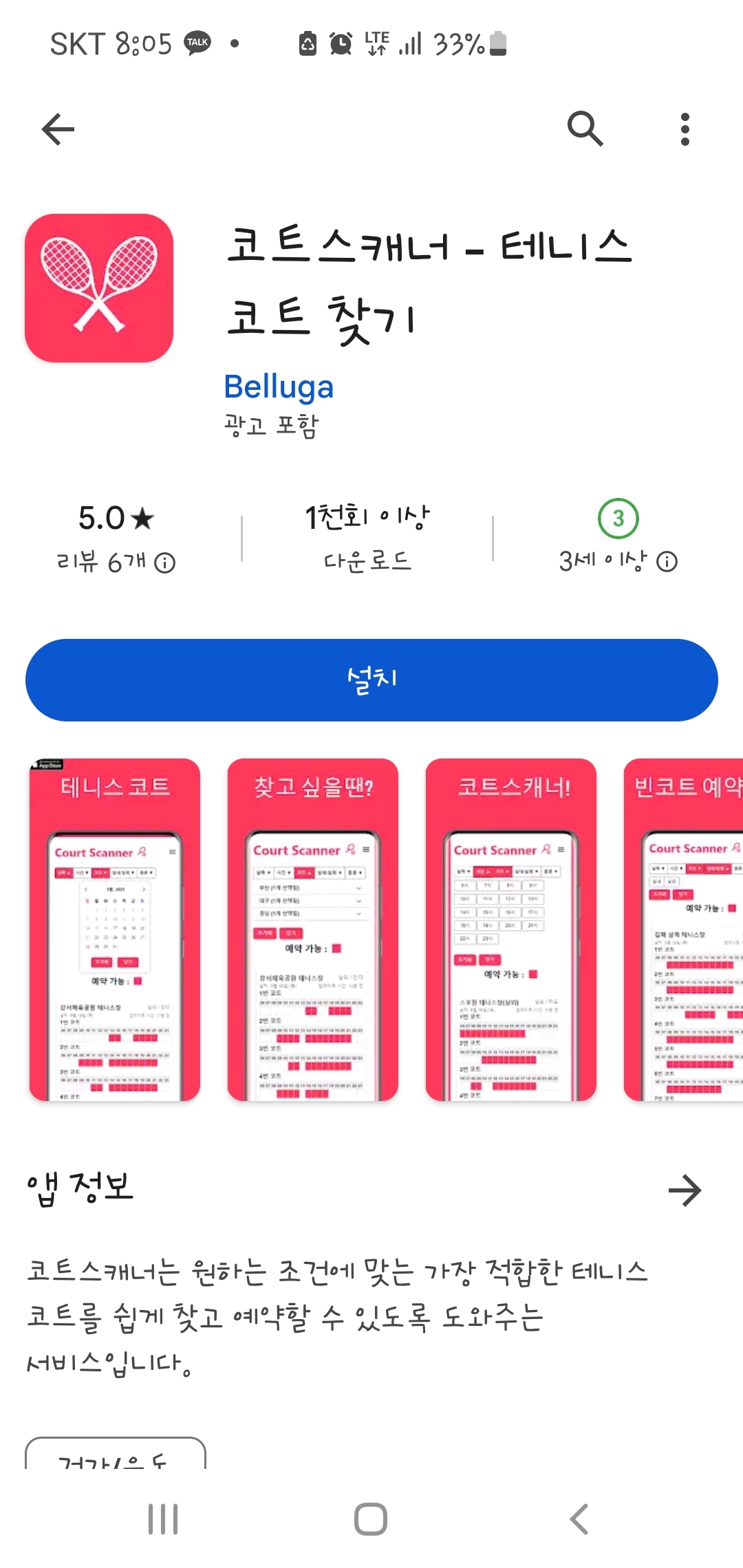The height and width of the screenshot is (1568, 743).
Task: Show the 3세 이상 age rating info
Action: (x=667, y=562)
